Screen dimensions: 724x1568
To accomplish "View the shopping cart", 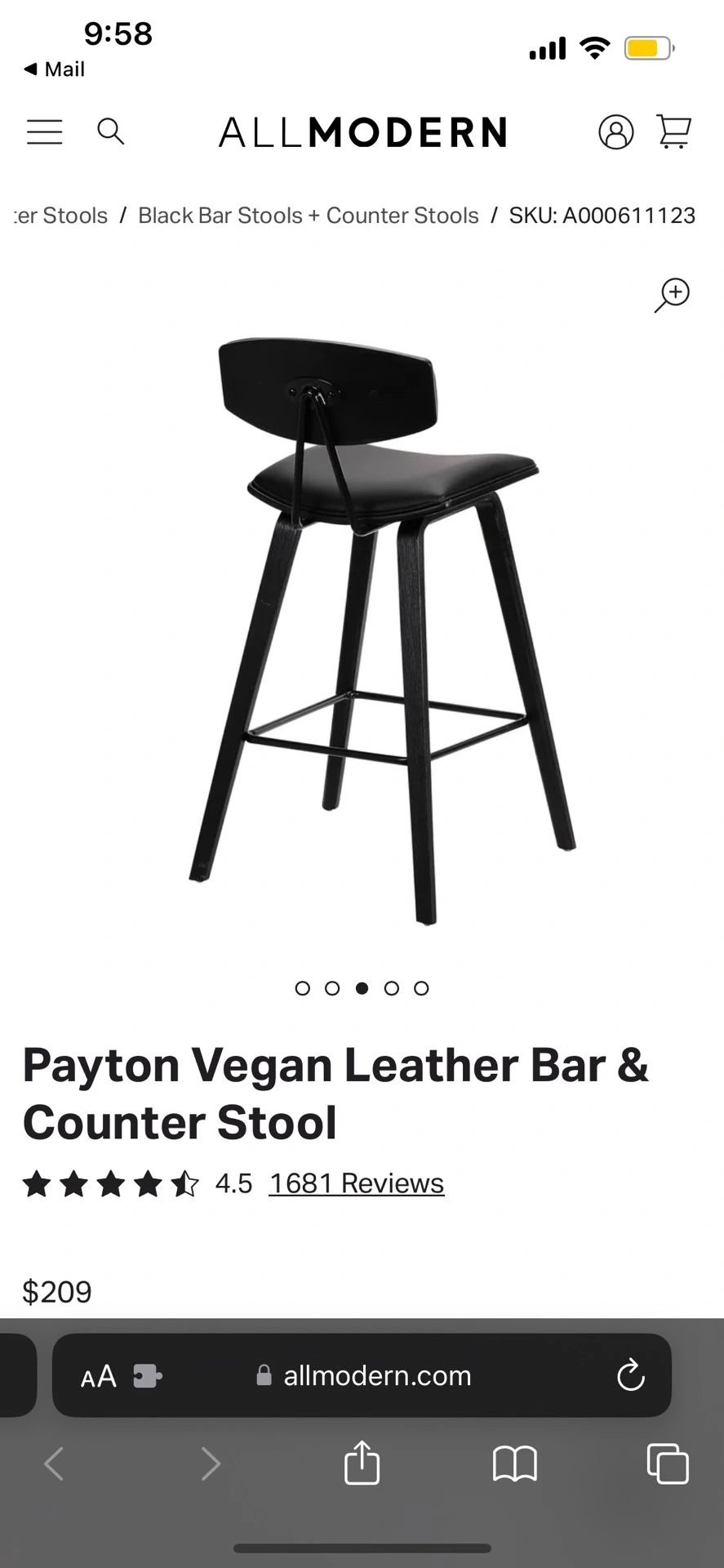I will pos(674,131).
